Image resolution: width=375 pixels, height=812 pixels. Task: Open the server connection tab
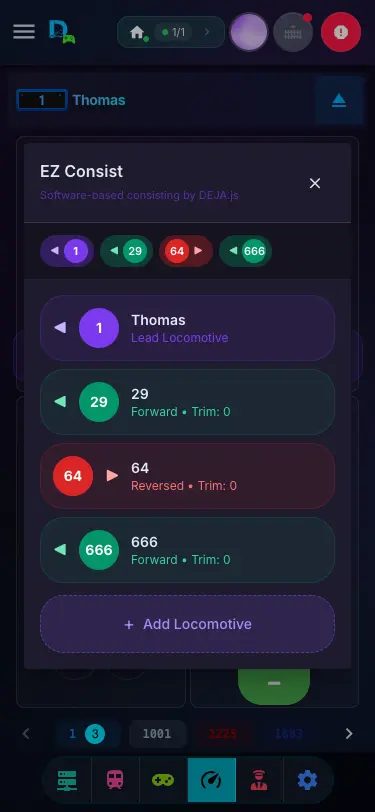pyautogui.click(x=67, y=780)
